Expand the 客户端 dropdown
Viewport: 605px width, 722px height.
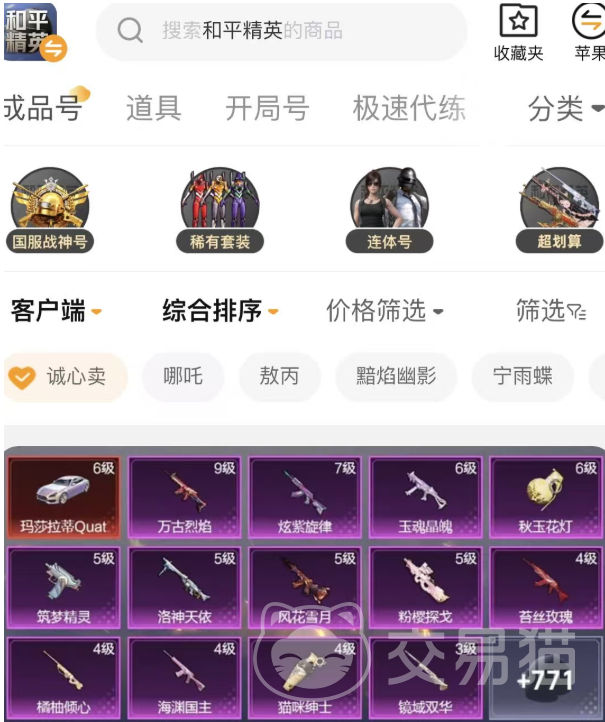(x=56, y=310)
